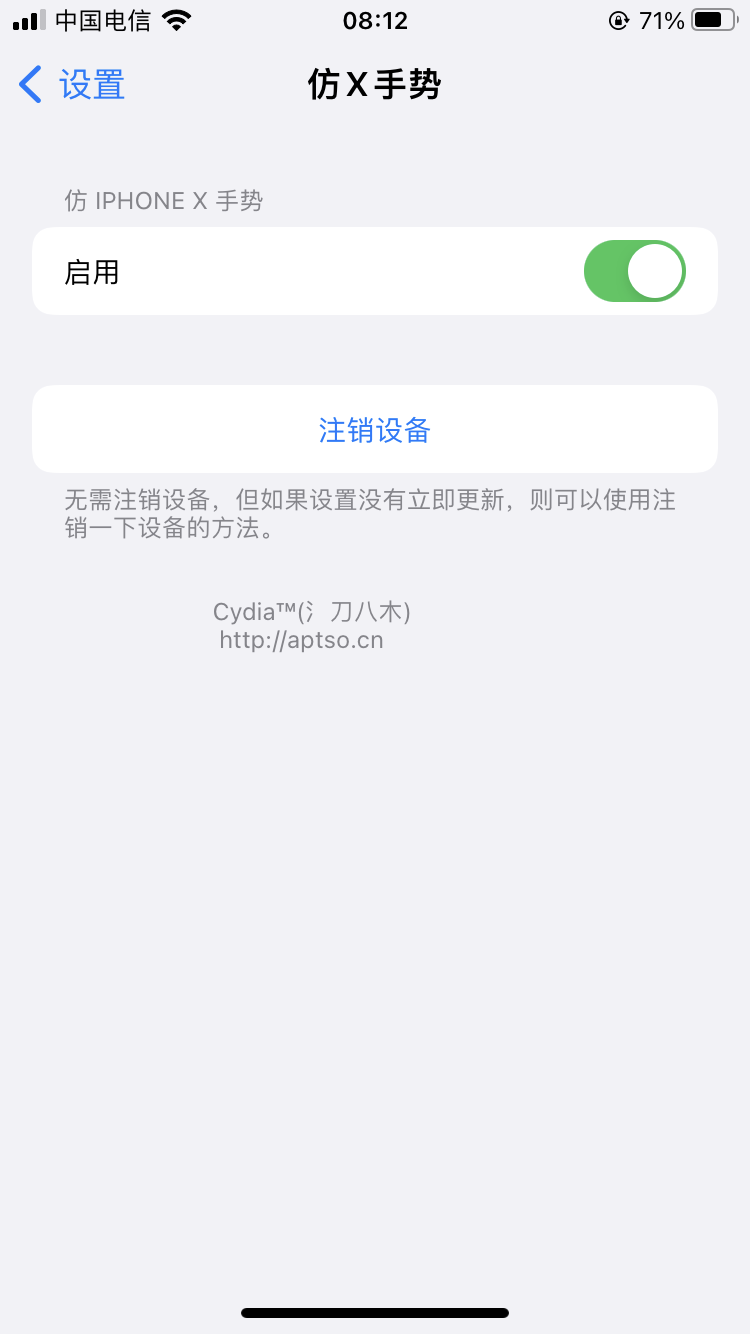Tap the home indicator bar

pyautogui.click(x=375, y=1312)
